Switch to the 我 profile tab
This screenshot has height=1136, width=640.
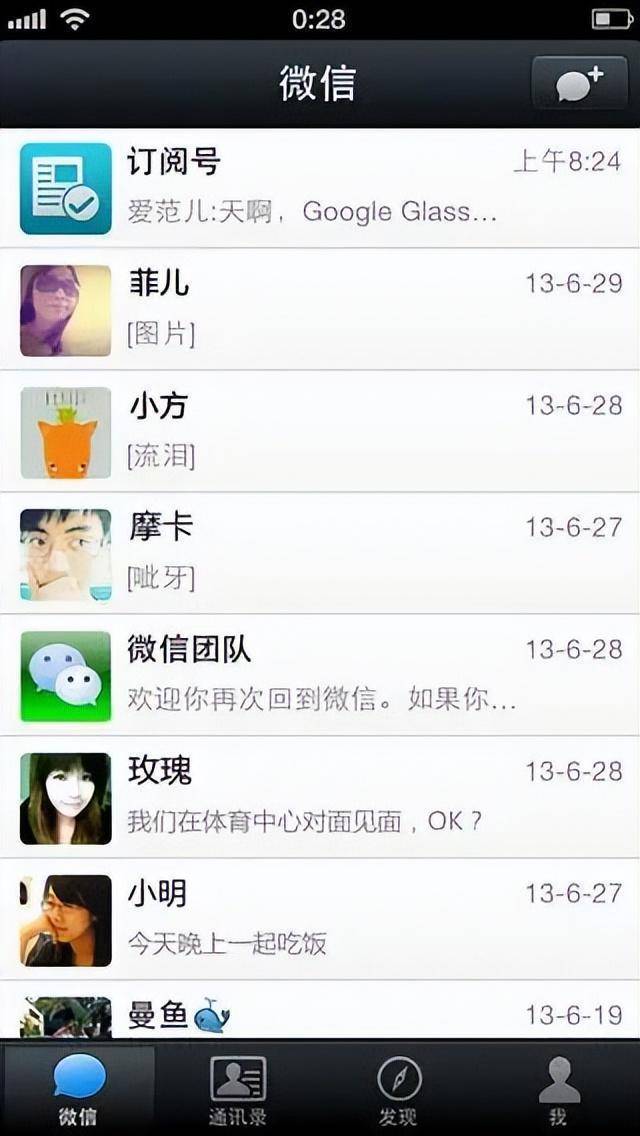559,1089
